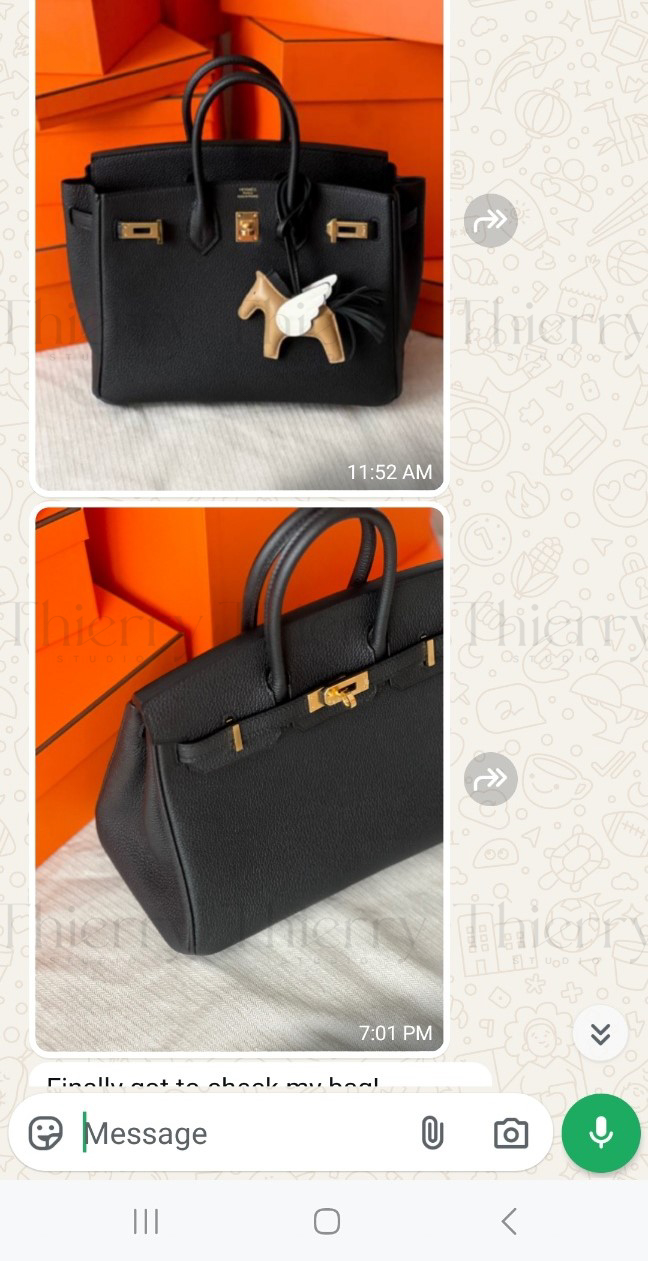
Task: Go back with the system back button
Action: pyautogui.click(x=509, y=1221)
